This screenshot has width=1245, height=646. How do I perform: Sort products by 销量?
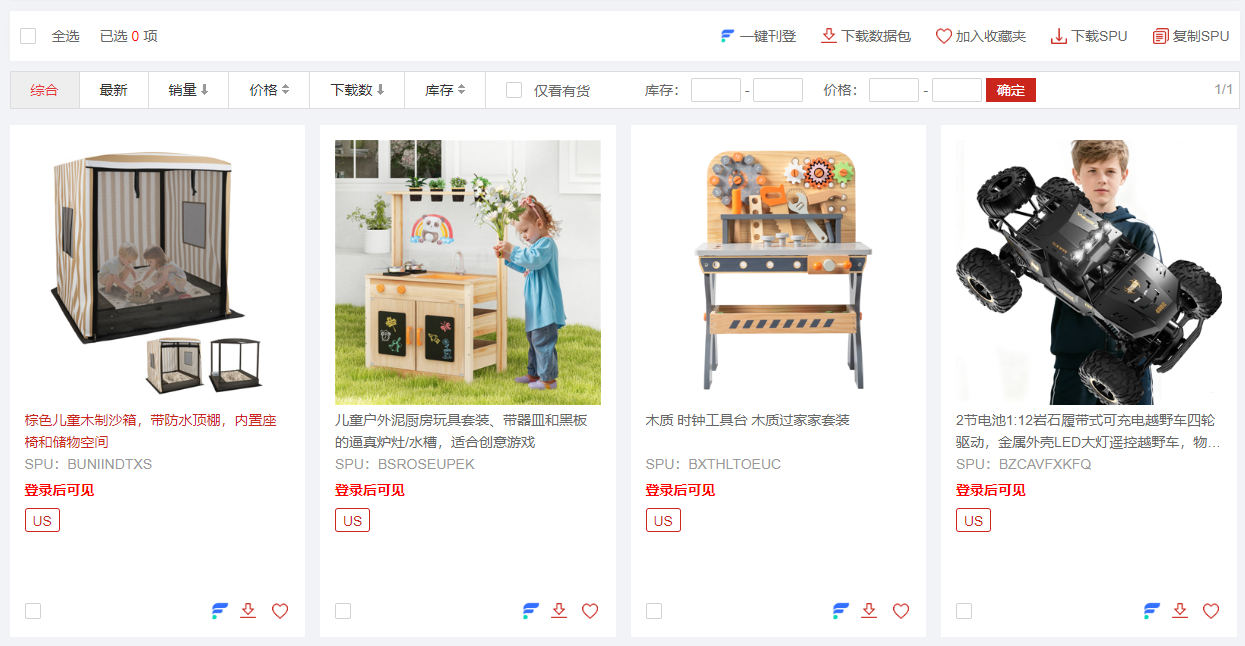[x=188, y=90]
